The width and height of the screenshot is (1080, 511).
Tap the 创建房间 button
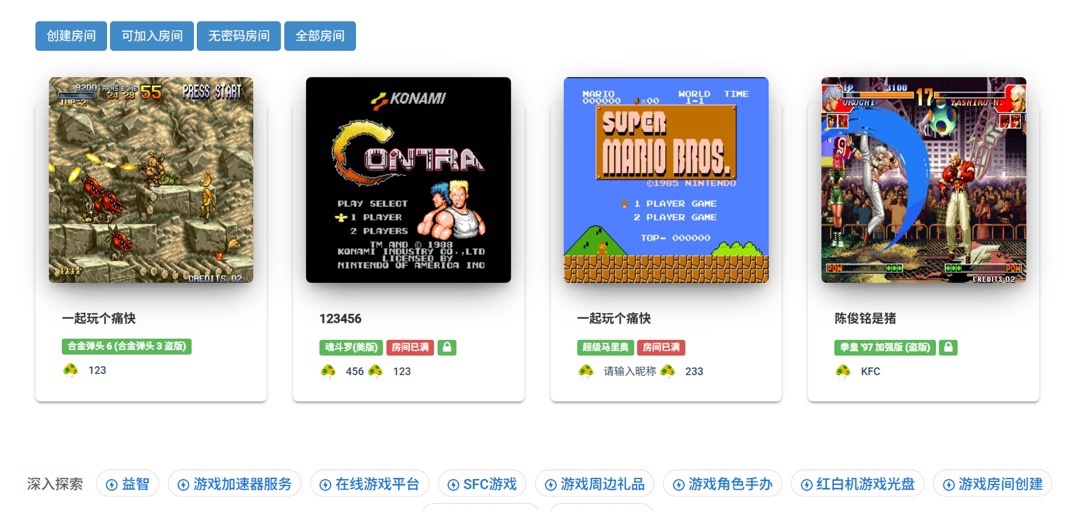[70, 36]
